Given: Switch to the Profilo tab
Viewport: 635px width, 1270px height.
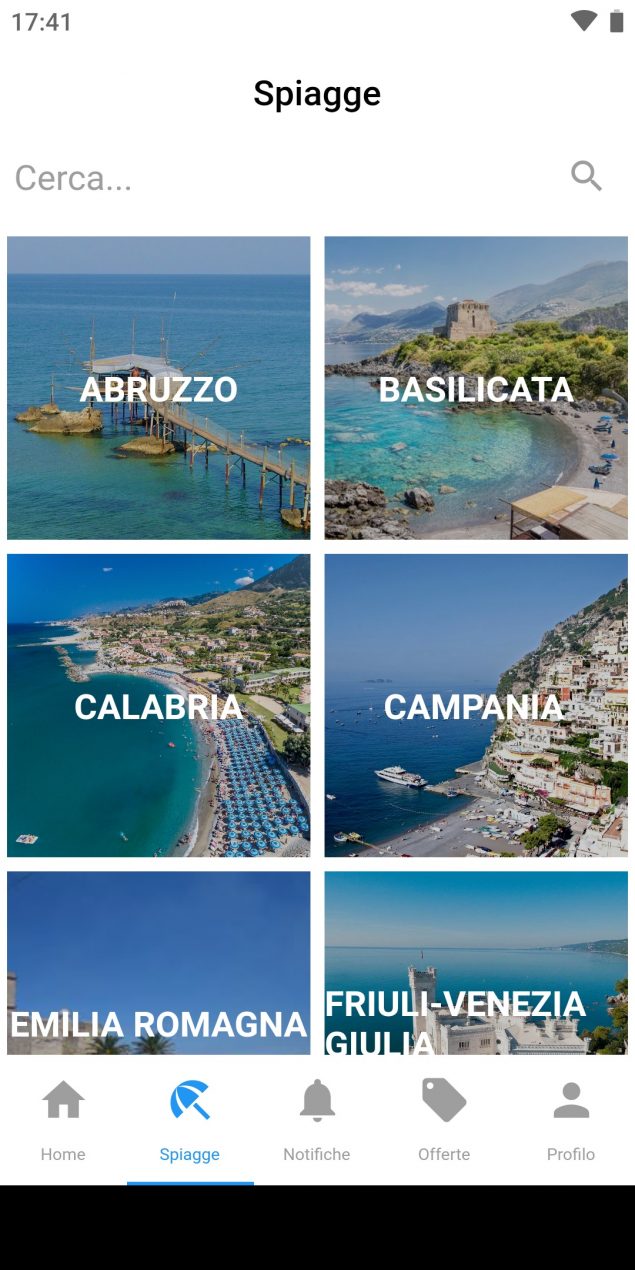Looking at the screenshot, I should coord(571,1120).
